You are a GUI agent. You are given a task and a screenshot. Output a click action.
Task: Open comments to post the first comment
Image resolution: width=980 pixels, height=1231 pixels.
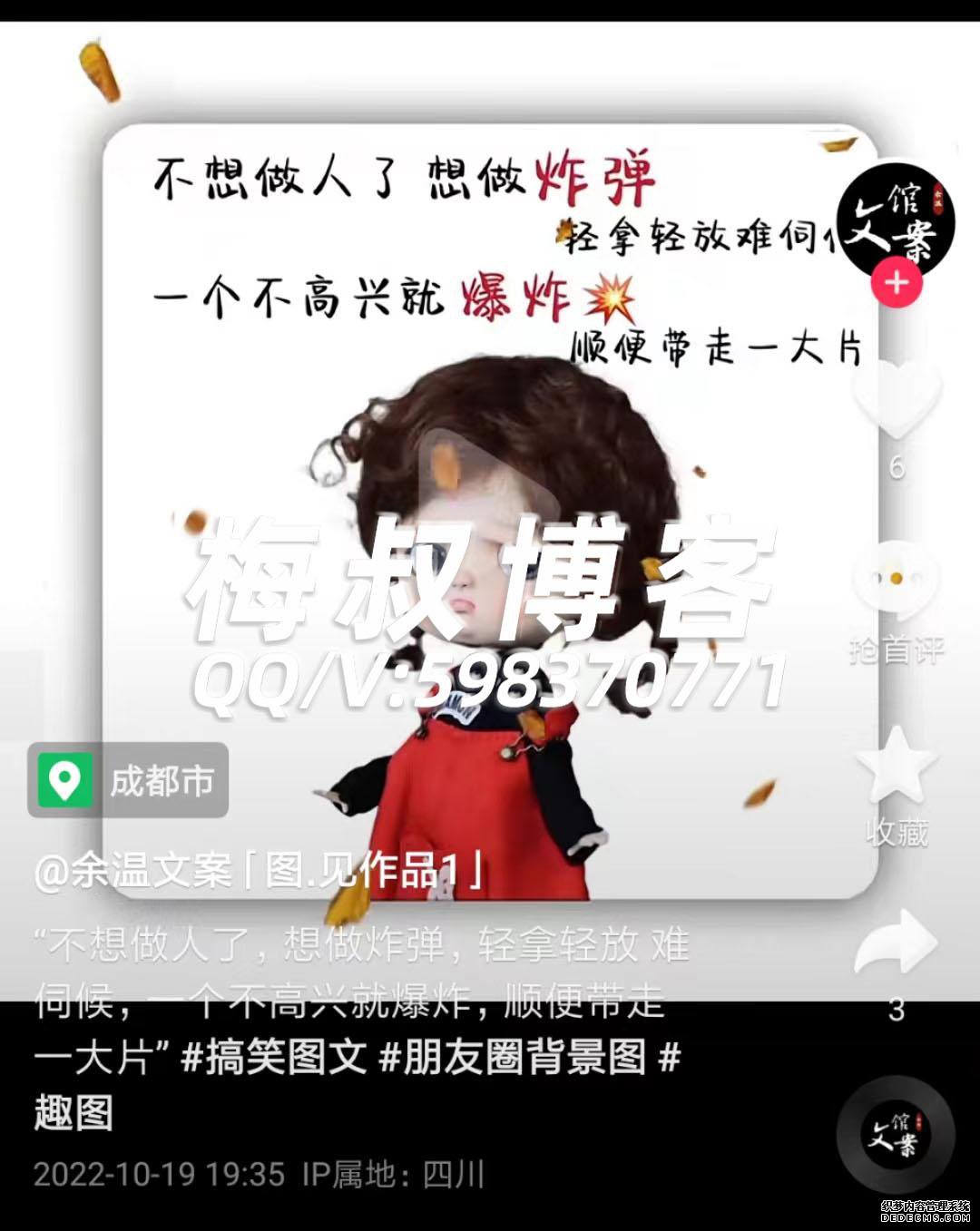pos(897,581)
